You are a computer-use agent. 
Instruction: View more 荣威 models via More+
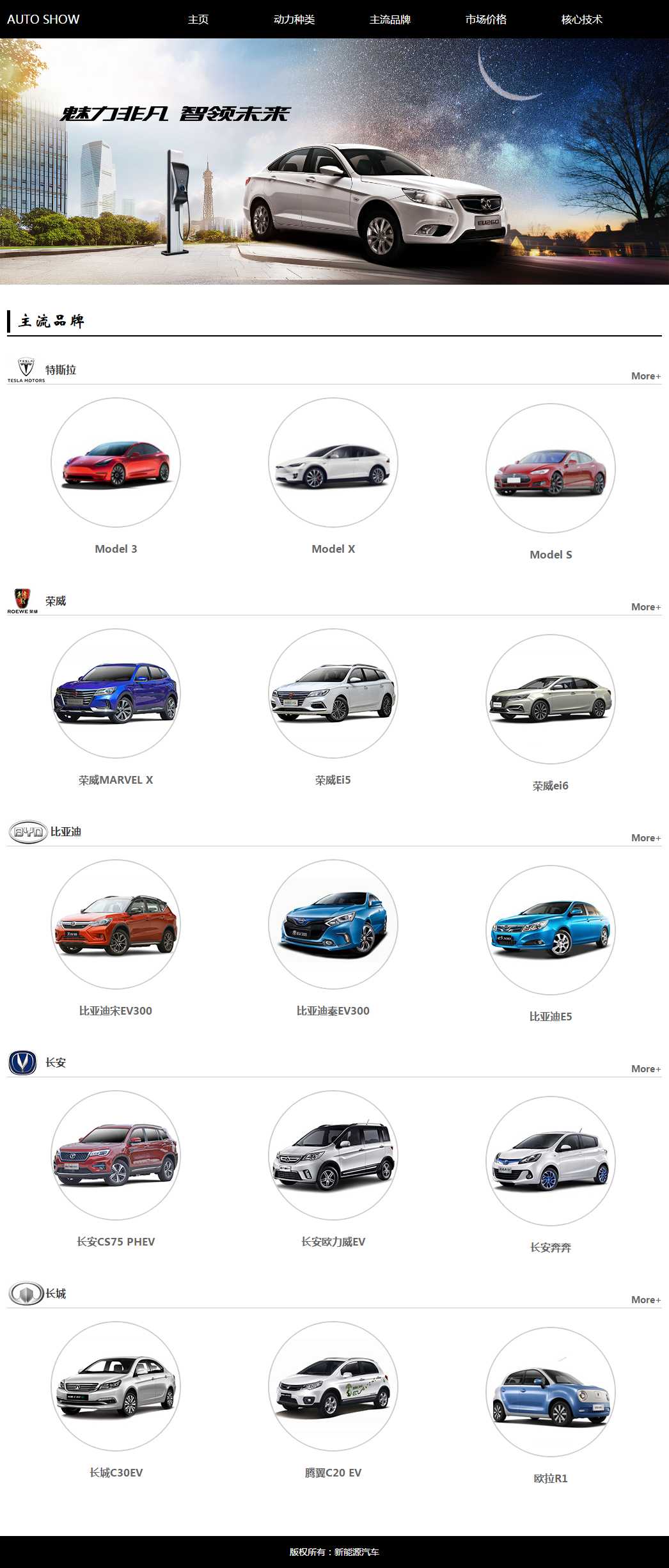point(645,607)
